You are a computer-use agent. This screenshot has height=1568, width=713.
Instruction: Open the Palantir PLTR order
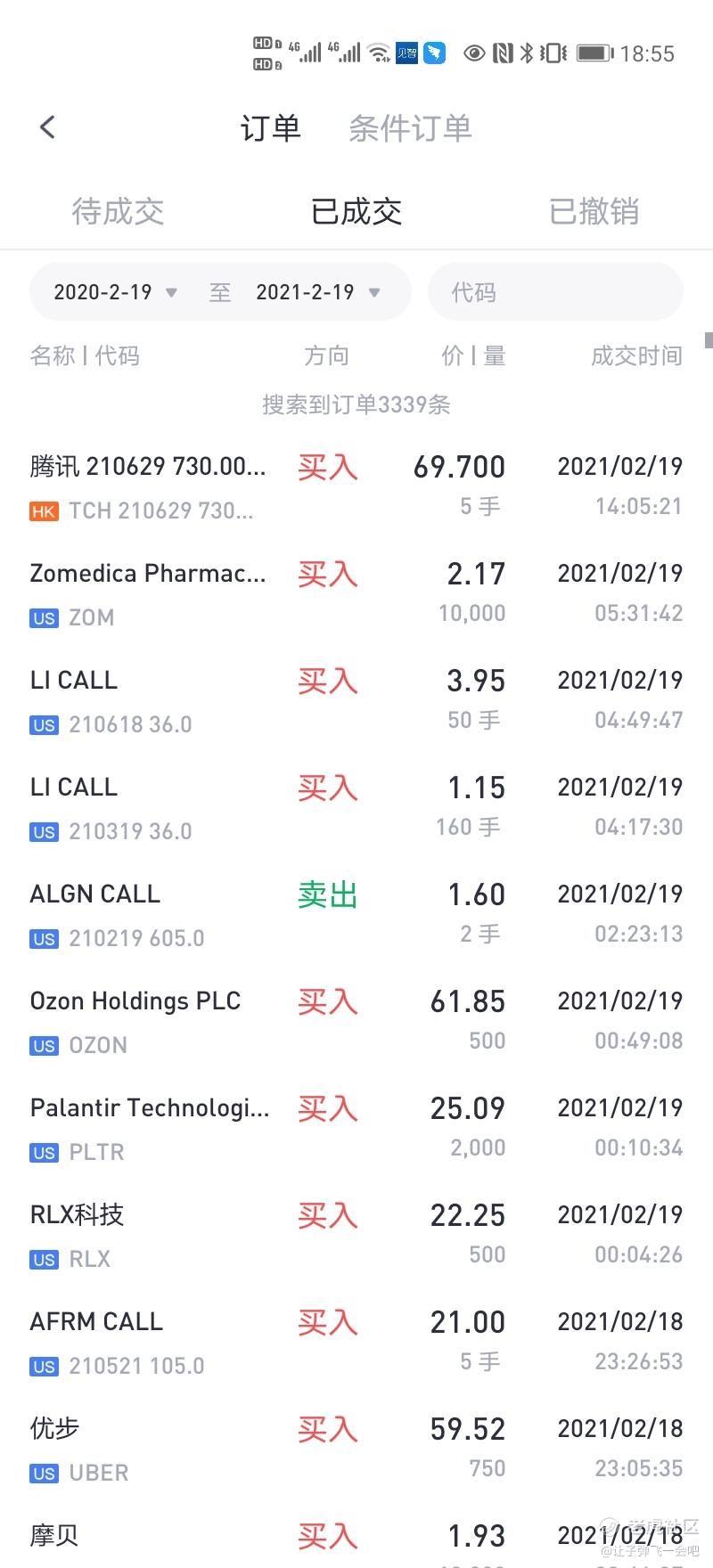[x=356, y=1129]
